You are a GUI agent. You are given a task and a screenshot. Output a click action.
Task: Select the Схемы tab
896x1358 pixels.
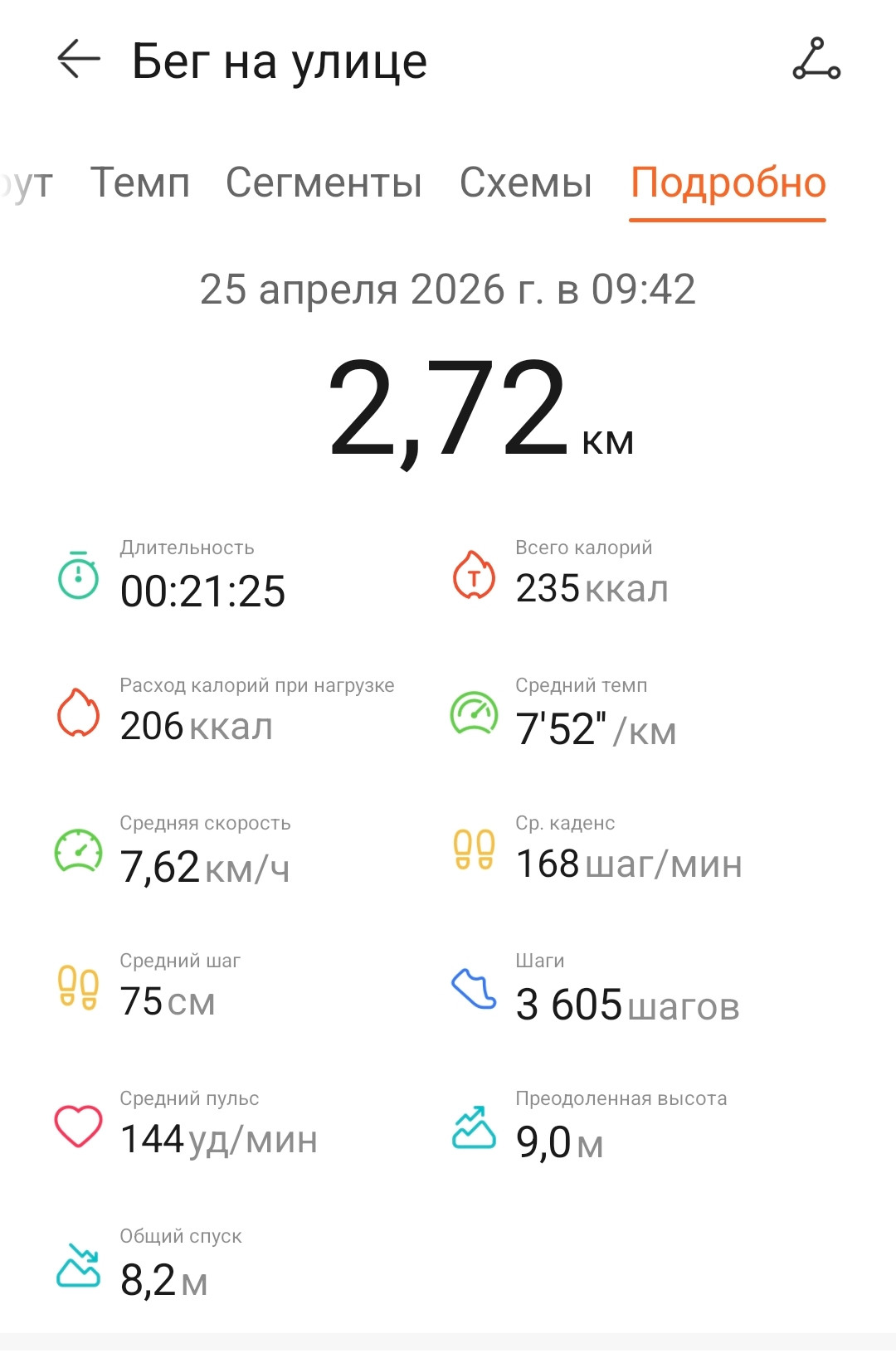[x=526, y=183]
